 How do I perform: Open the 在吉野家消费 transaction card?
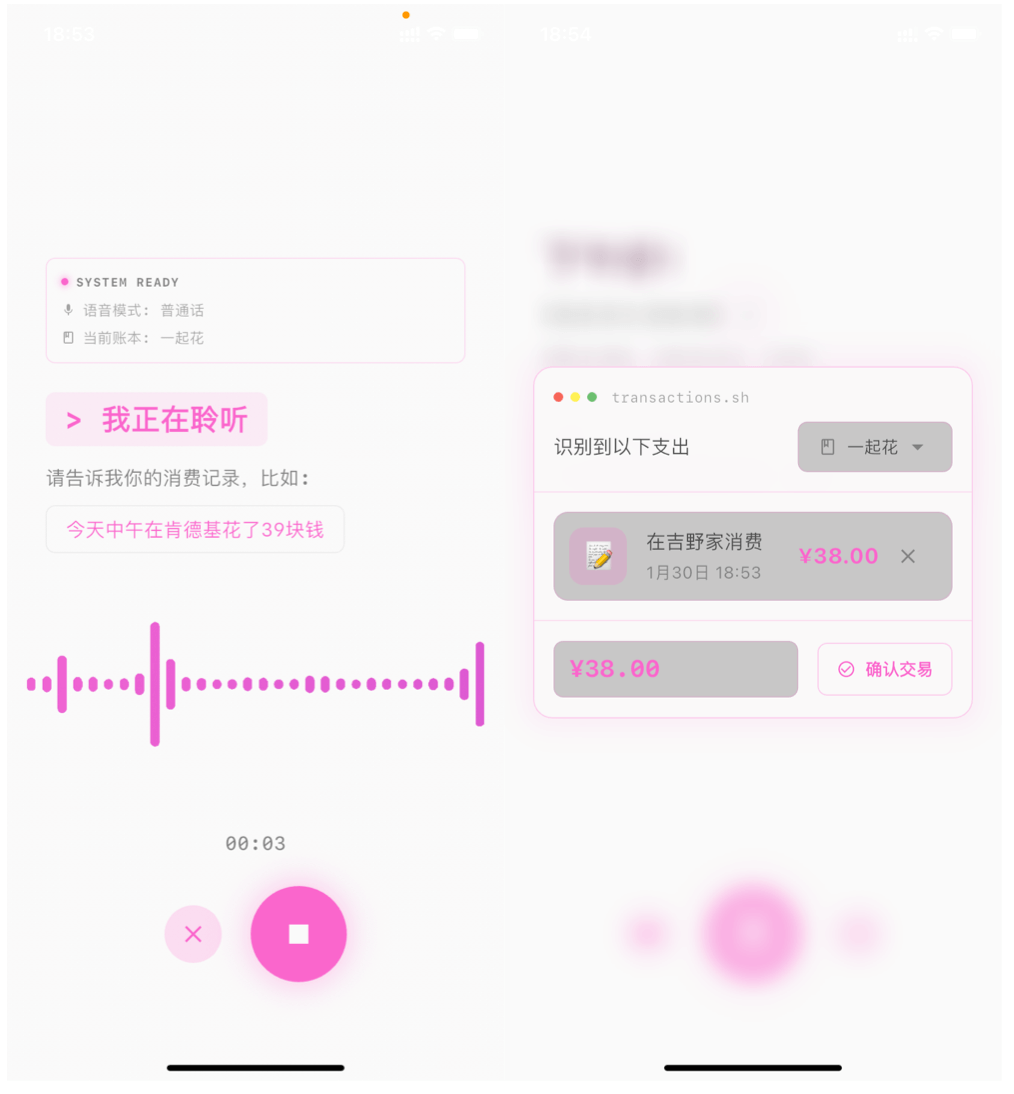coord(704,556)
